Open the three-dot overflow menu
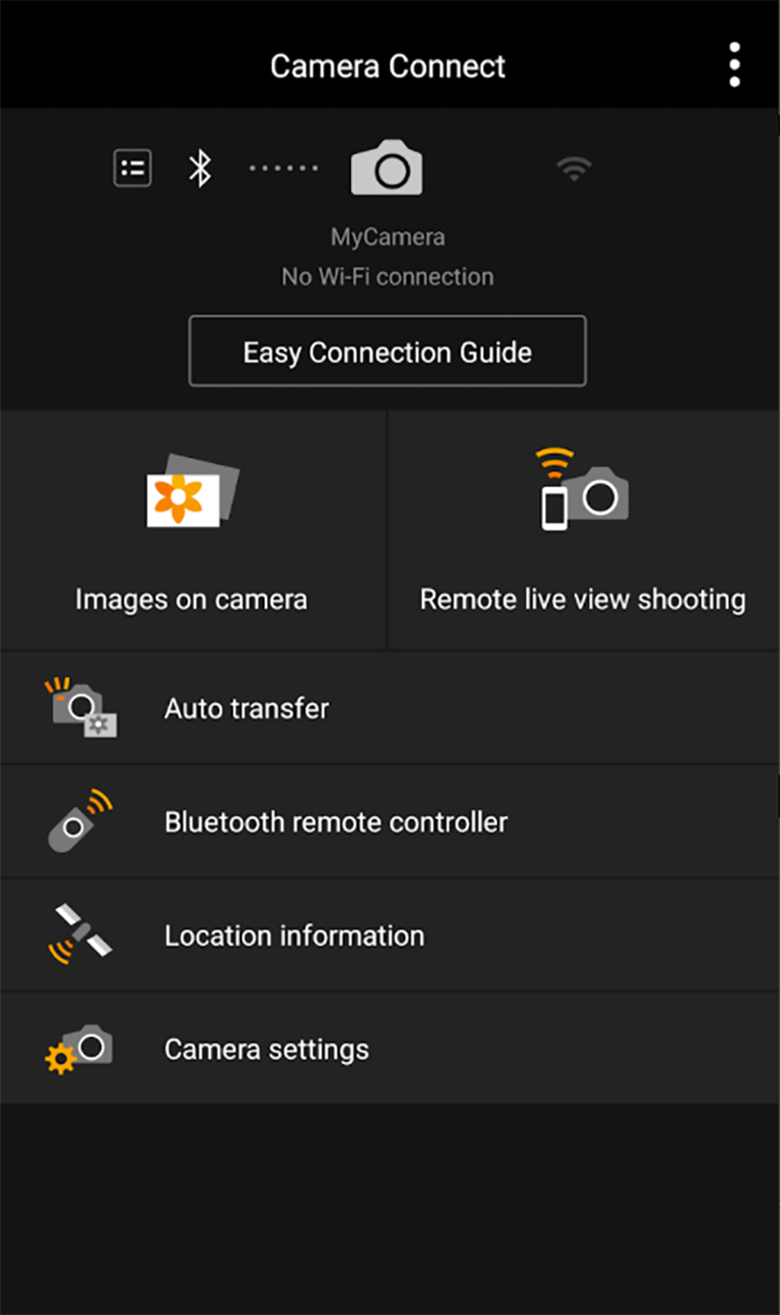The width and height of the screenshot is (780, 1315). [x=735, y=65]
